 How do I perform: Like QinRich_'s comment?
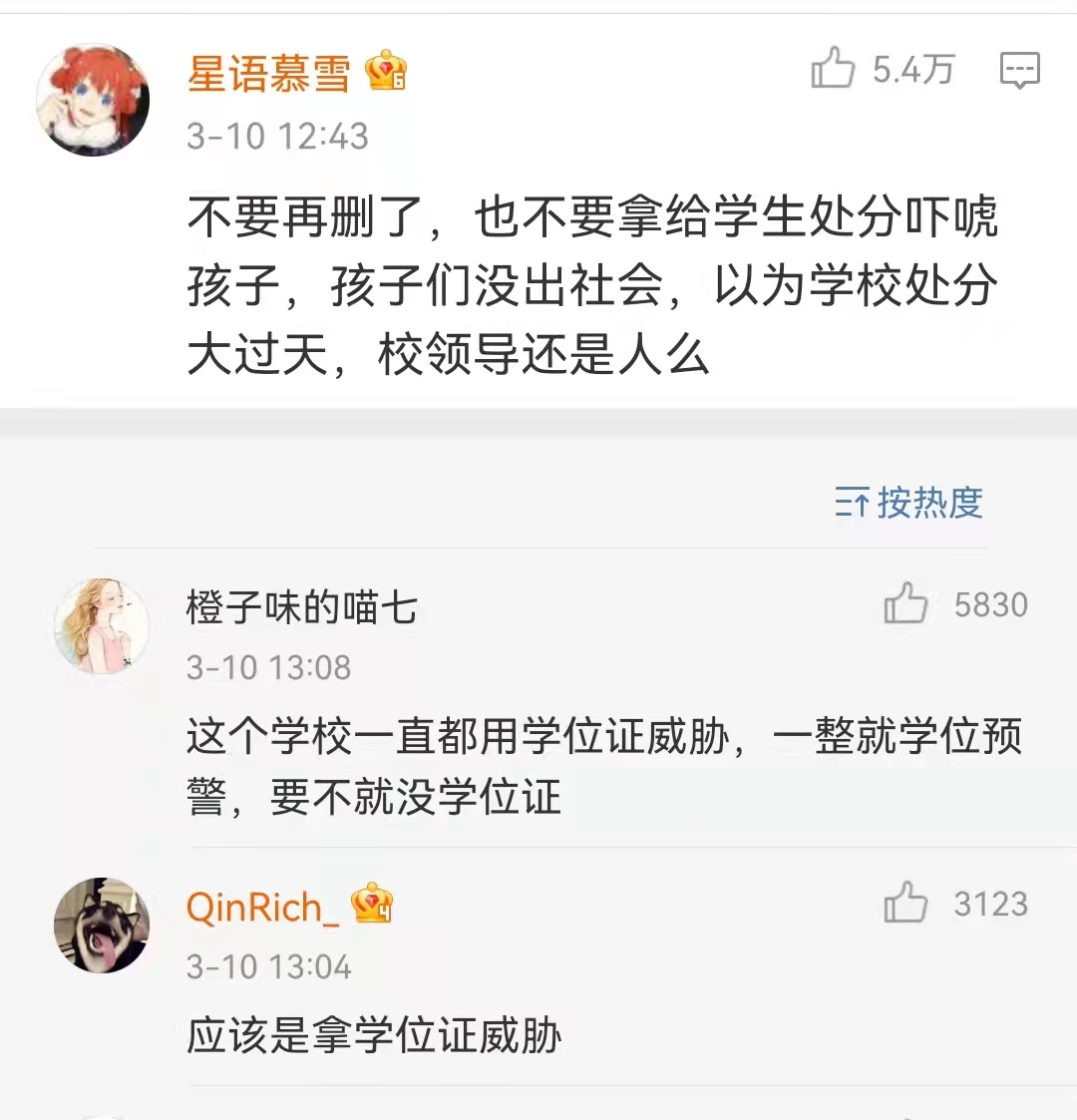pyautogui.click(x=903, y=904)
